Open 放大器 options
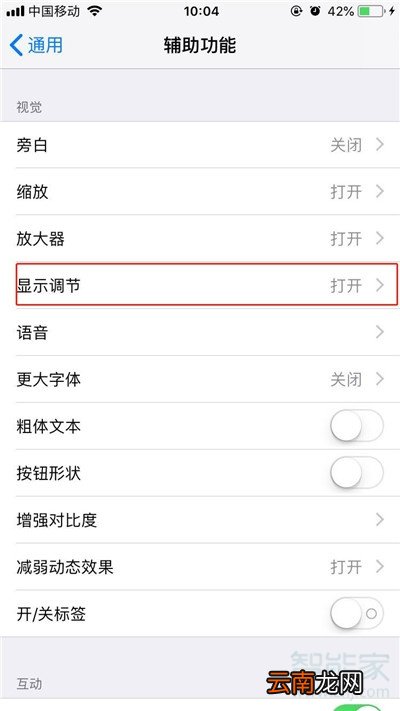 pyautogui.click(x=200, y=239)
